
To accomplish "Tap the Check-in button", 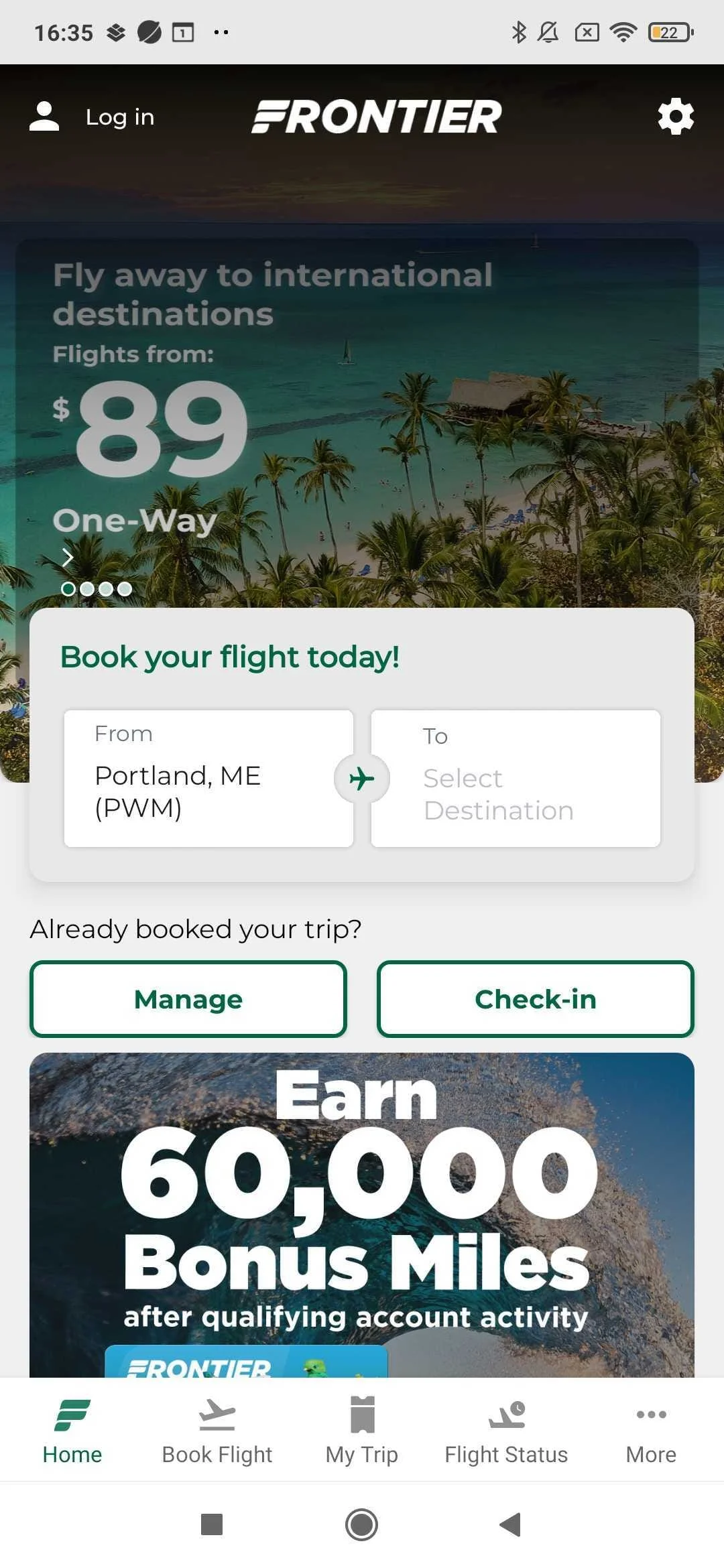I will point(536,998).
